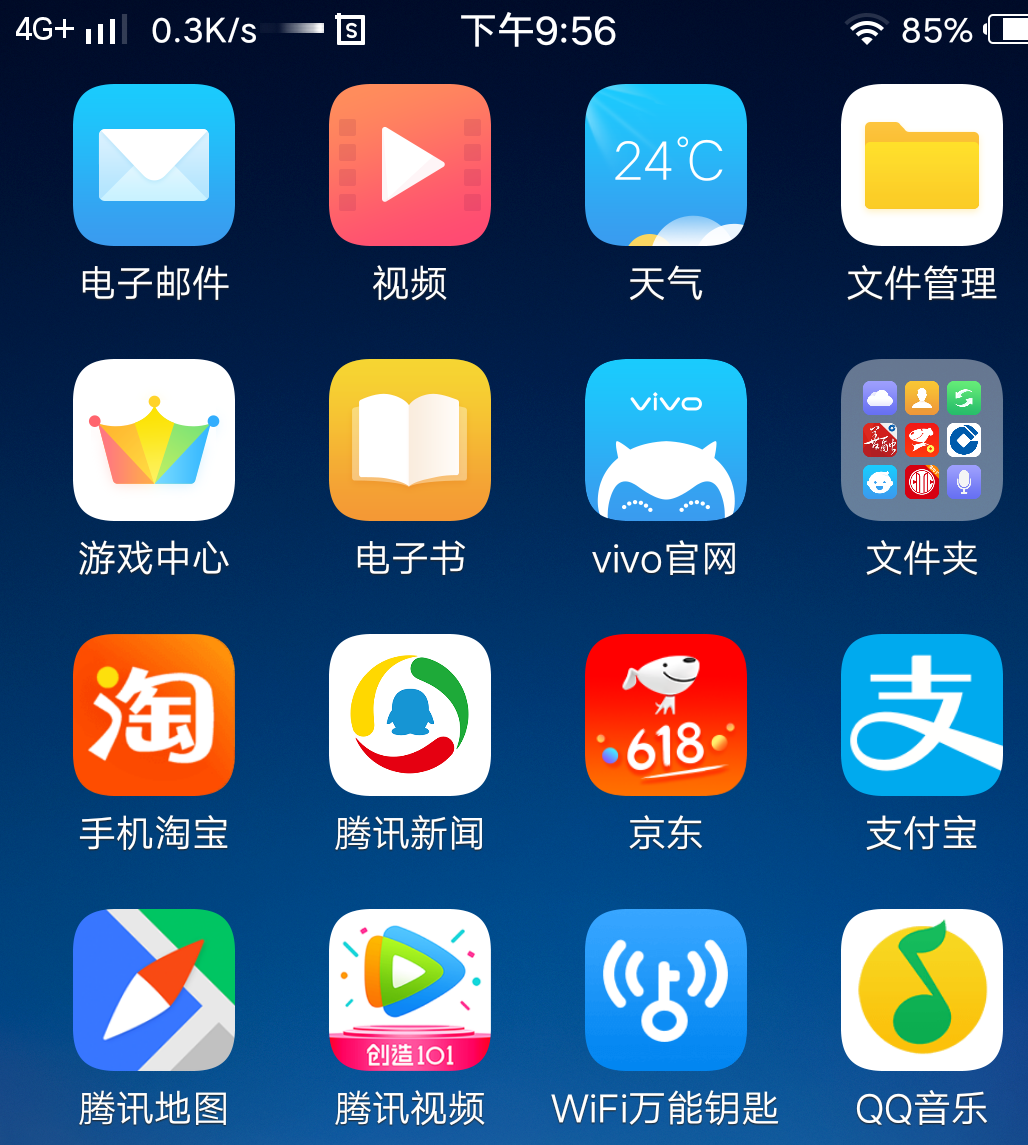The height and width of the screenshot is (1145, 1028).
Task: Launch 手机淘宝 Taobao
Action: [x=154, y=715]
